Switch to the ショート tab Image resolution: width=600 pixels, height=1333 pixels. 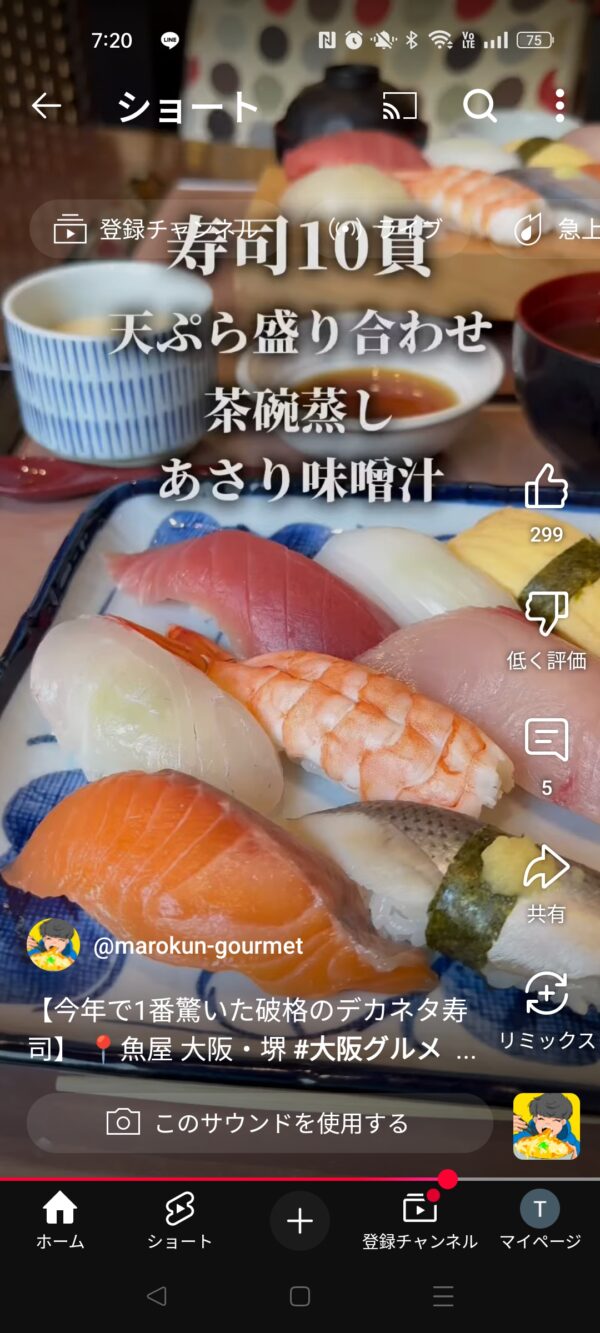point(180,1221)
